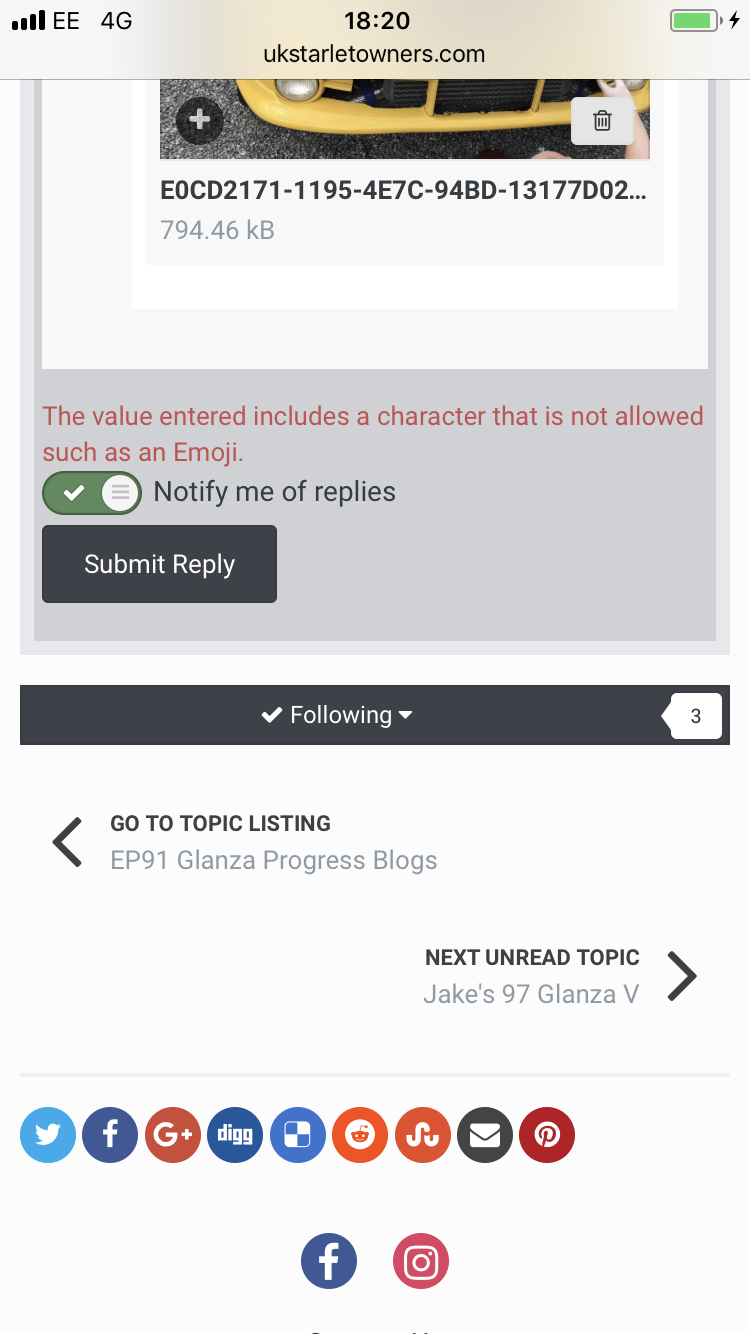The height and width of the screenshot is (1334, 750).
Task: Submit the reply
Action: (159, 564)
